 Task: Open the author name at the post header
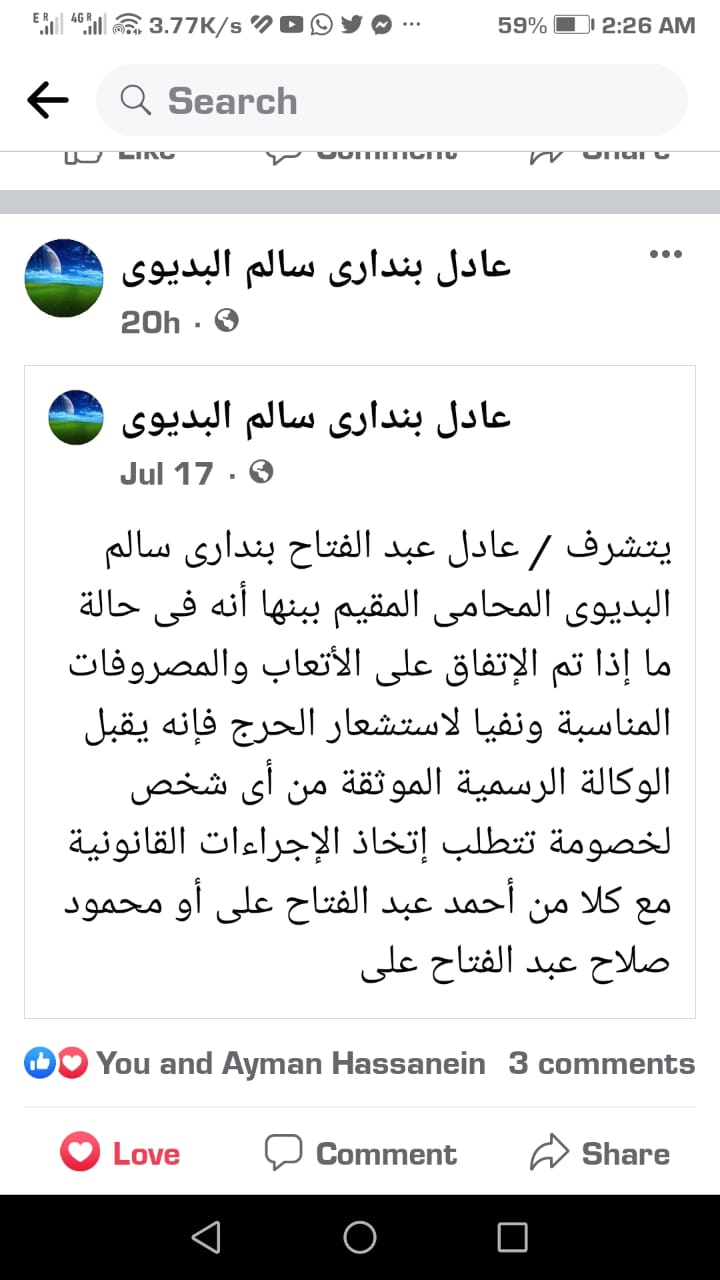[316, 266]
